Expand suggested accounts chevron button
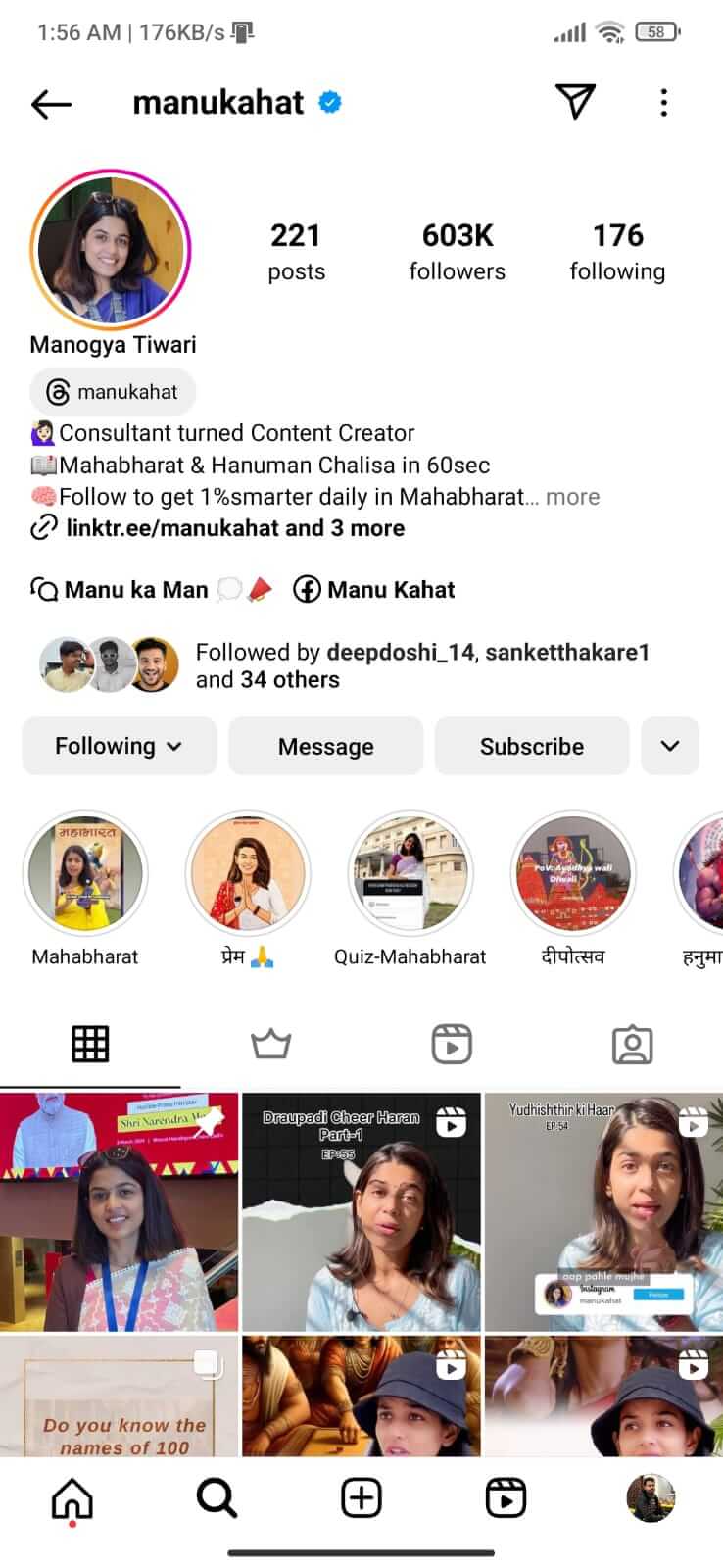 point(670,746)
